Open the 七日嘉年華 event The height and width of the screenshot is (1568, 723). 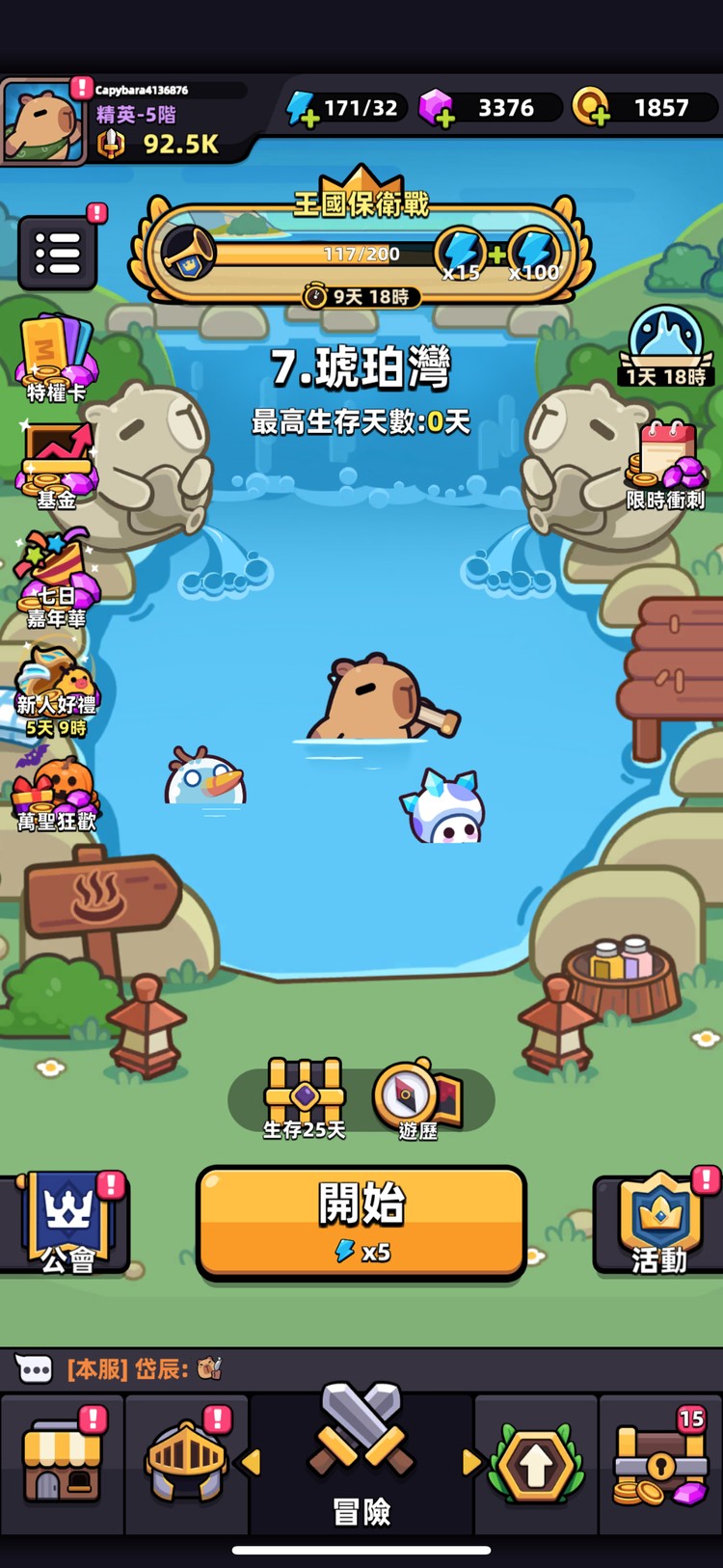[x=56, y=579]
